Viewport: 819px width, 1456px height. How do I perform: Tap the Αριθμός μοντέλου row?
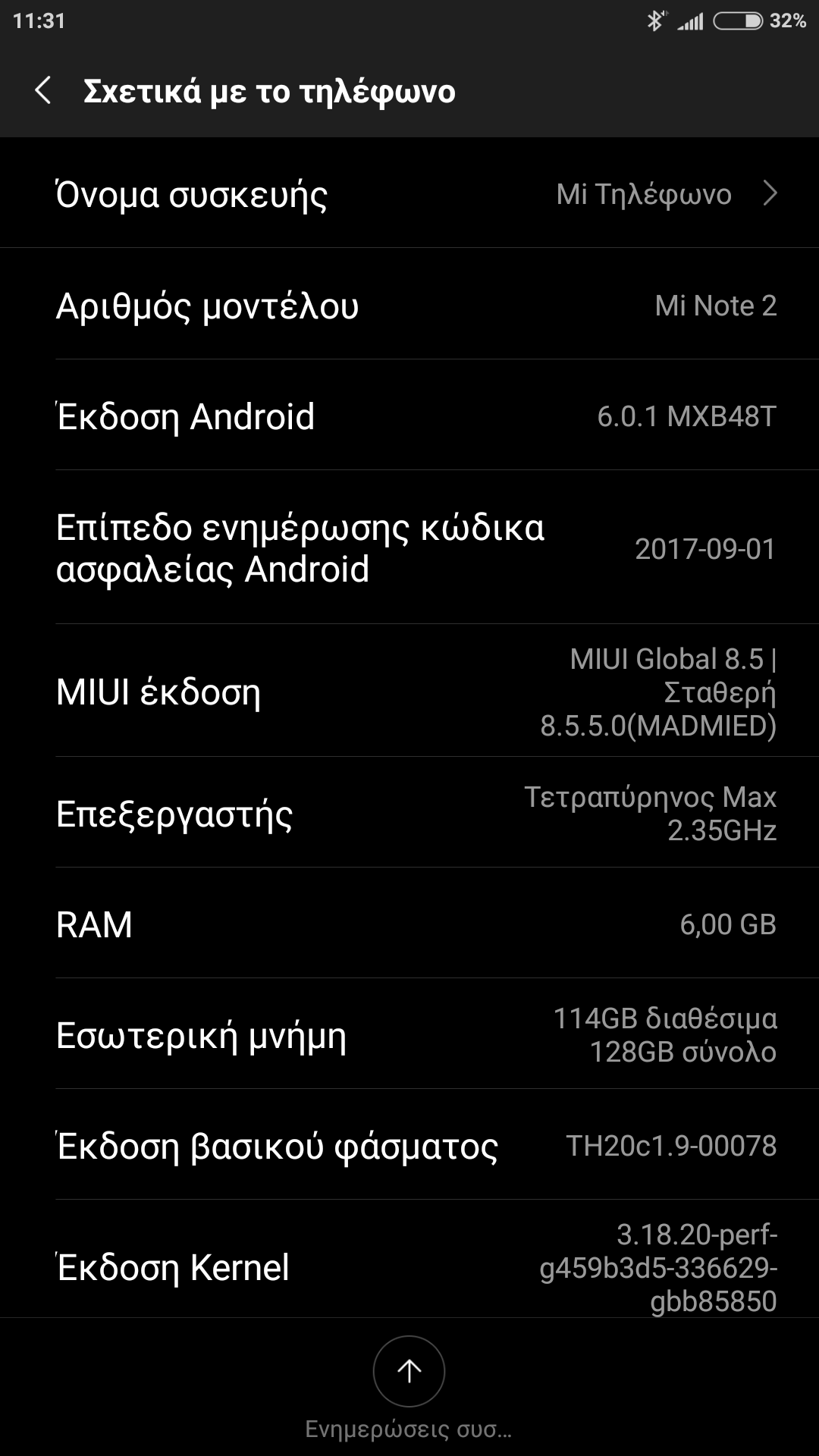point(409,306)
